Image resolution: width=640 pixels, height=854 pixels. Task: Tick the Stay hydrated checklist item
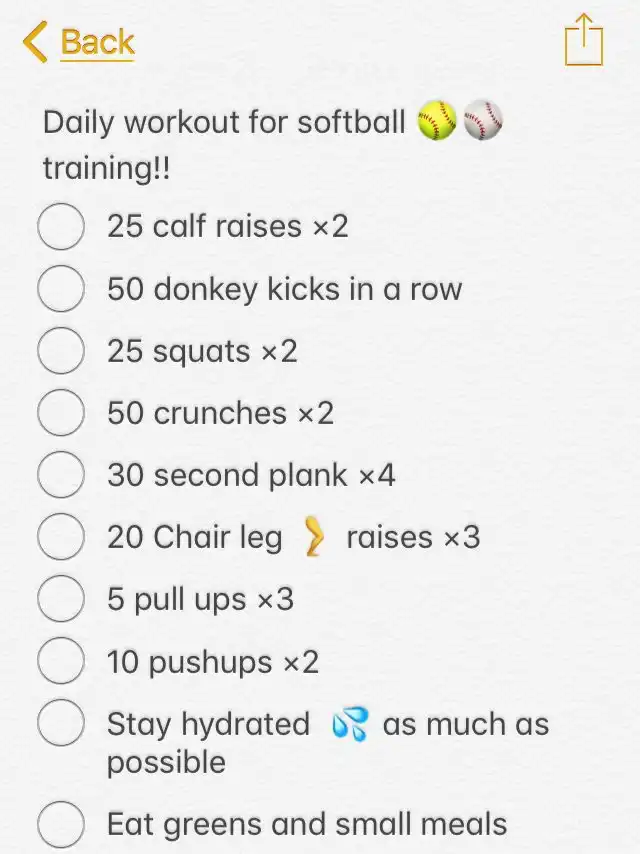pos(61,724)
